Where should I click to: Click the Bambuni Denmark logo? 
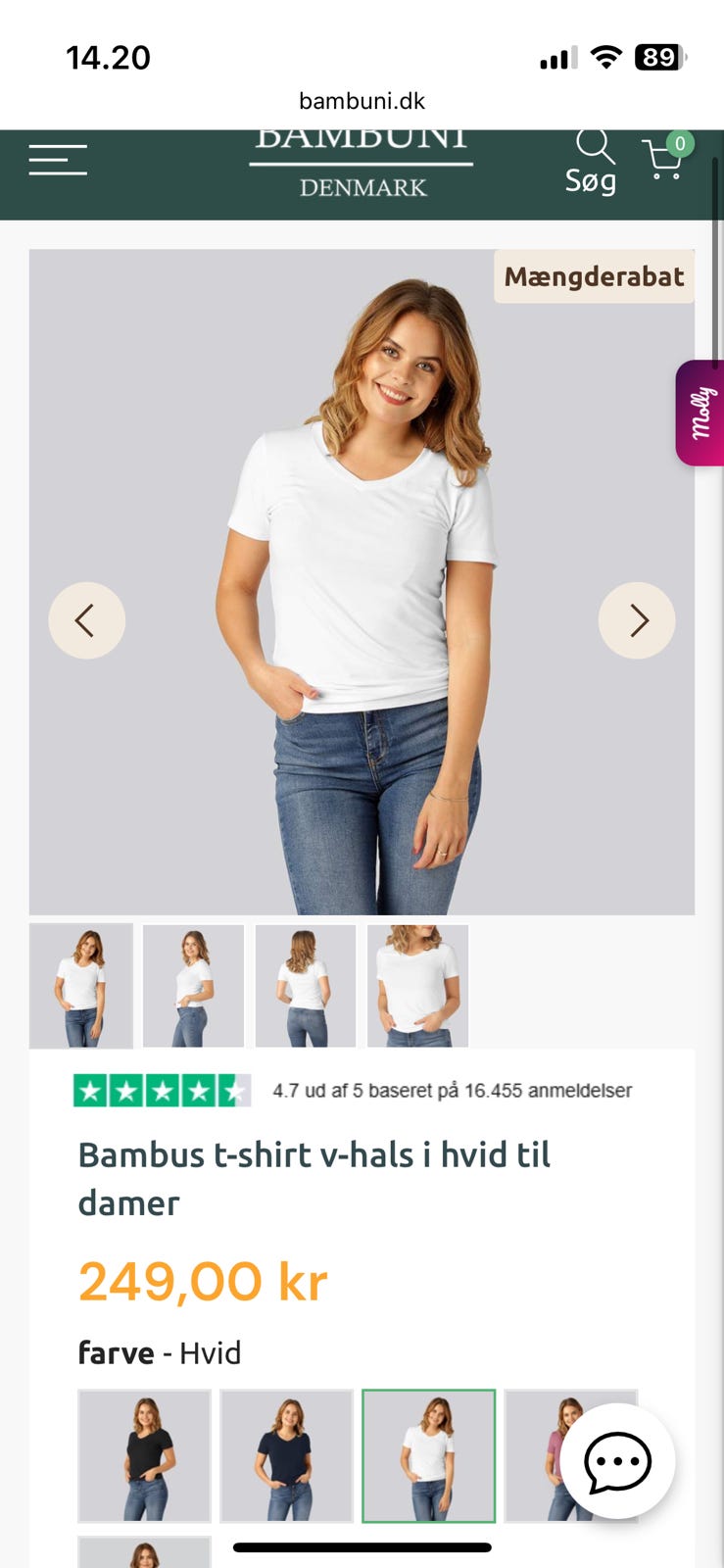click(362, 165)
